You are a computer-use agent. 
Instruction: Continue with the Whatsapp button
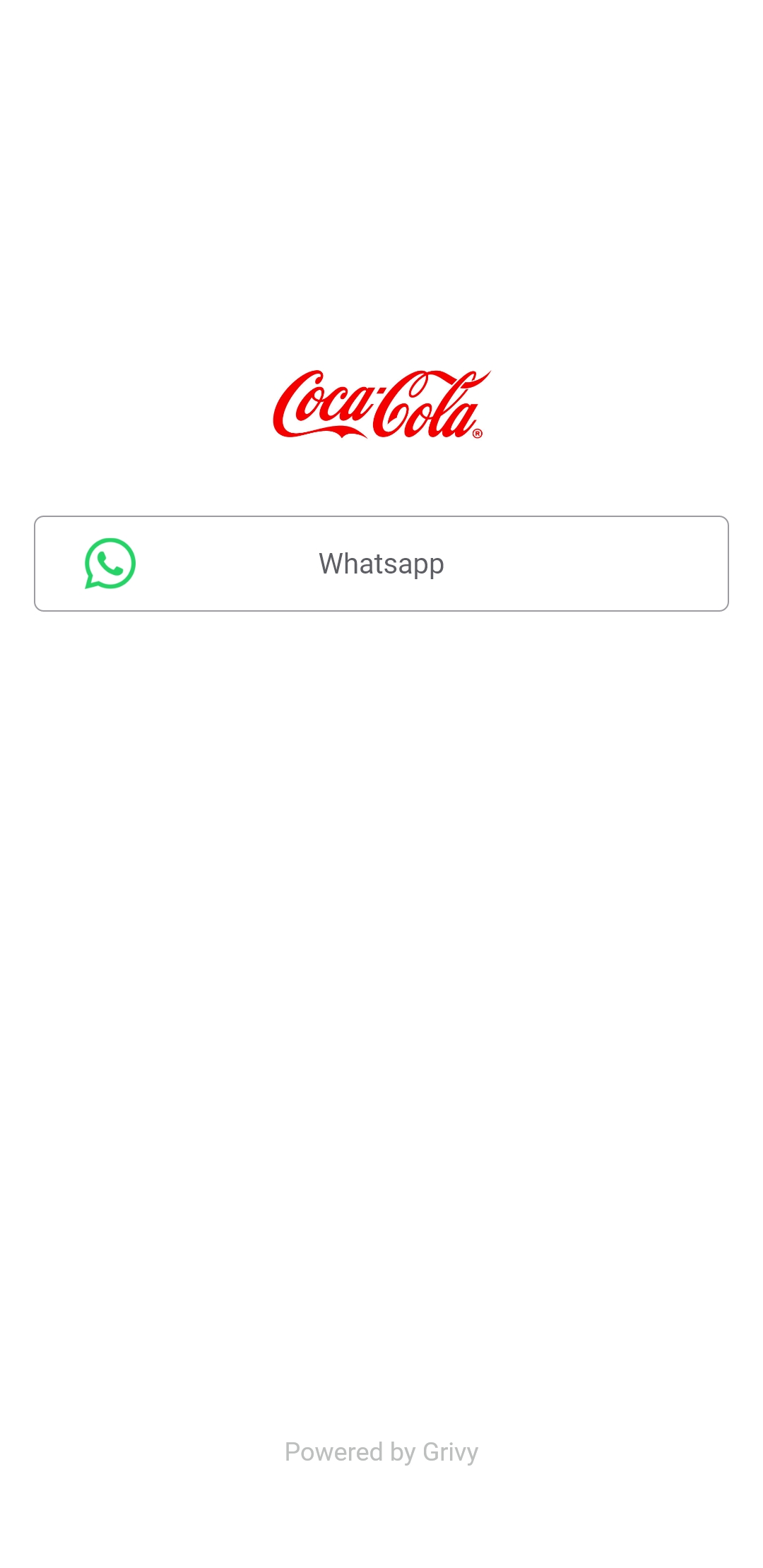(x=381, y=564)
